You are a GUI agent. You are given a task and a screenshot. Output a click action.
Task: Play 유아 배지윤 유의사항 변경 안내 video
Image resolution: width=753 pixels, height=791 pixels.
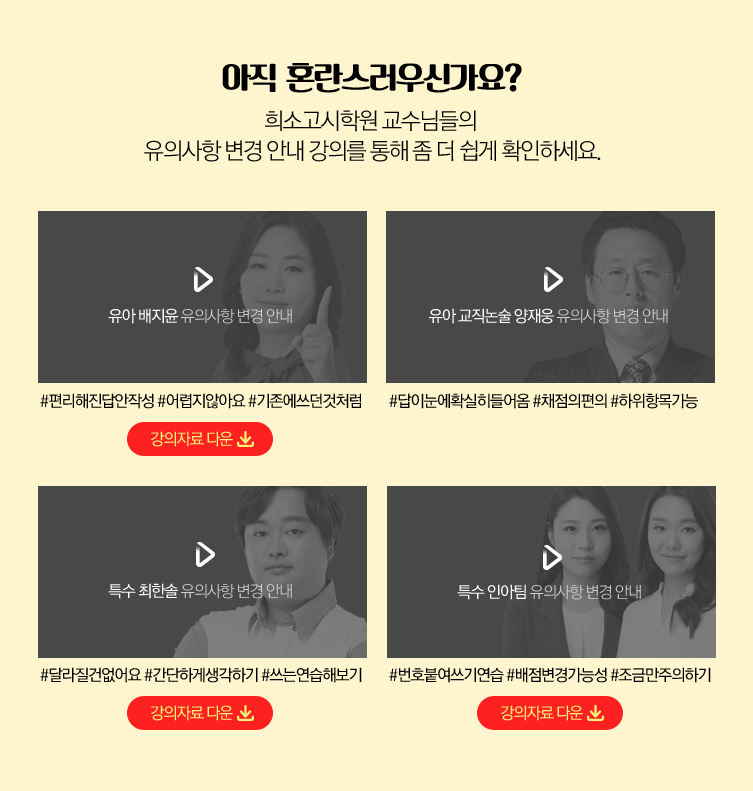[203, 280]
